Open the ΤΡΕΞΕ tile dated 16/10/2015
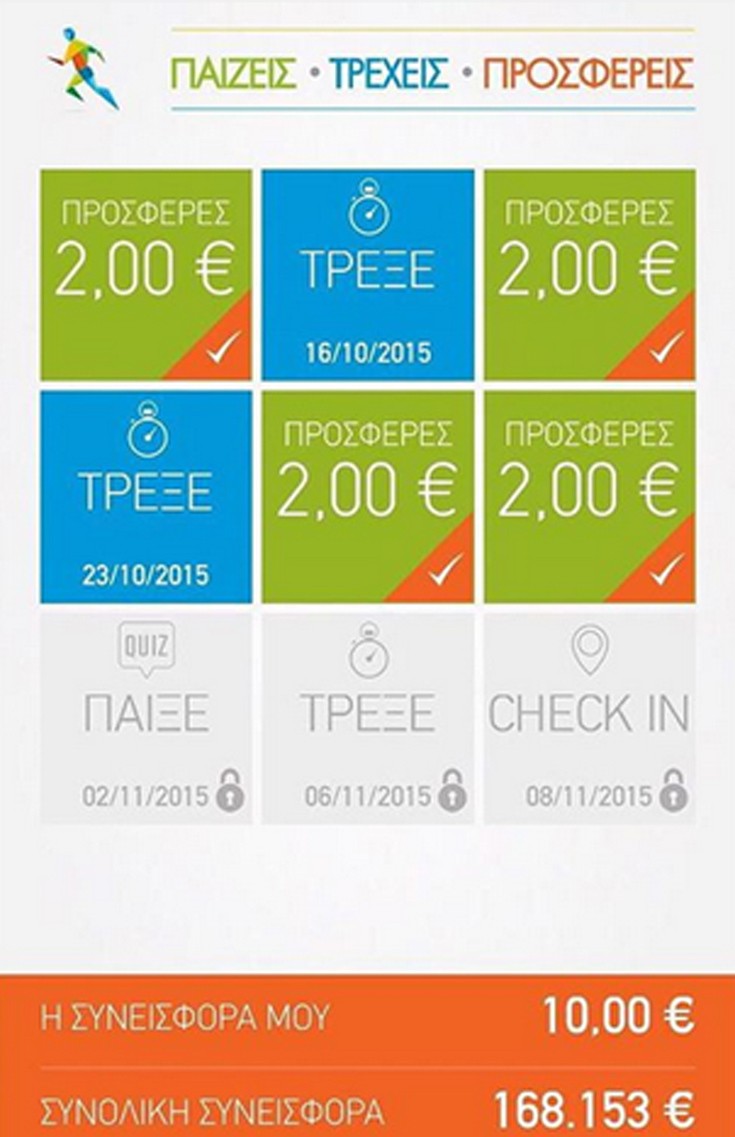 tap(367, 275)
